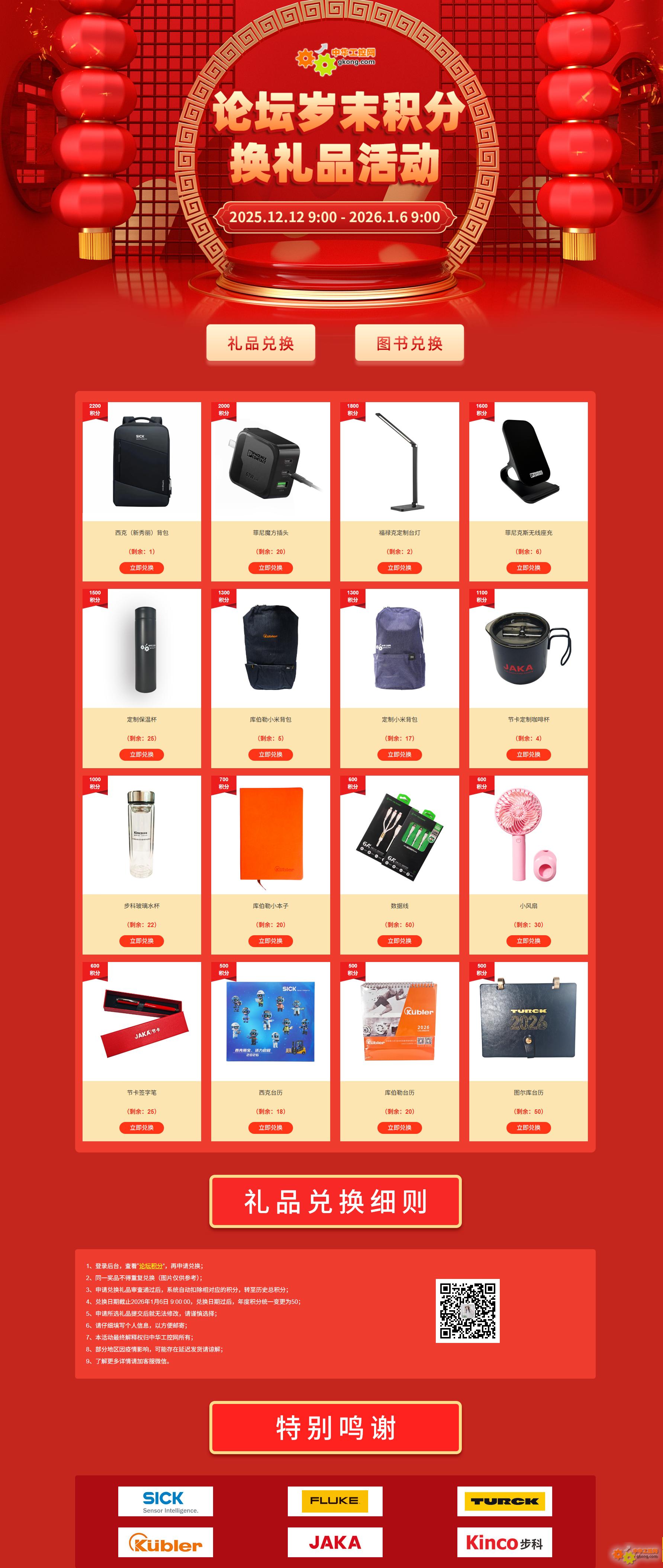Redeem the 福禄克定制台灯
The width and height of the screenshot is (663, 1568).
pos(400,568)
